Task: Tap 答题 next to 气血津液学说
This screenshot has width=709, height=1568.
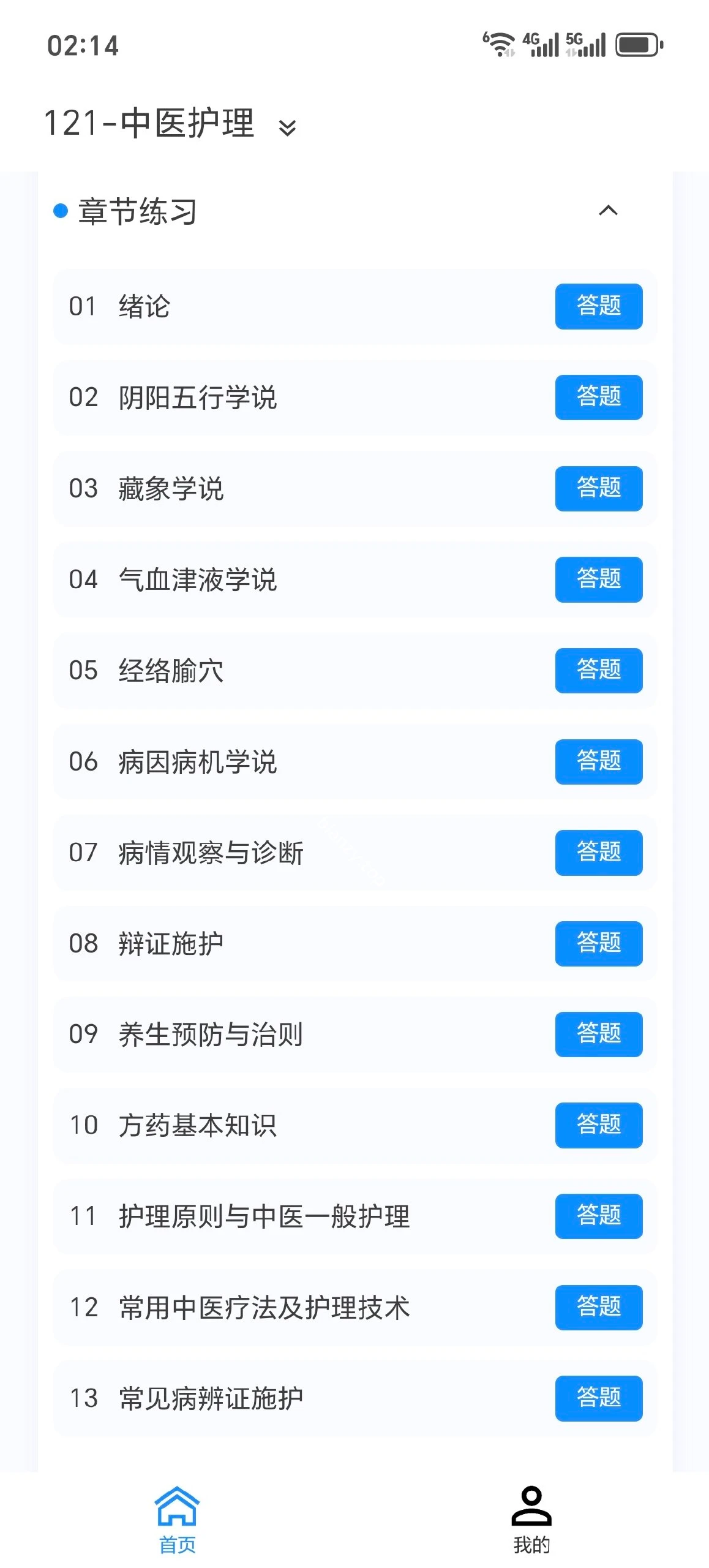Action: tap(598, 579)
